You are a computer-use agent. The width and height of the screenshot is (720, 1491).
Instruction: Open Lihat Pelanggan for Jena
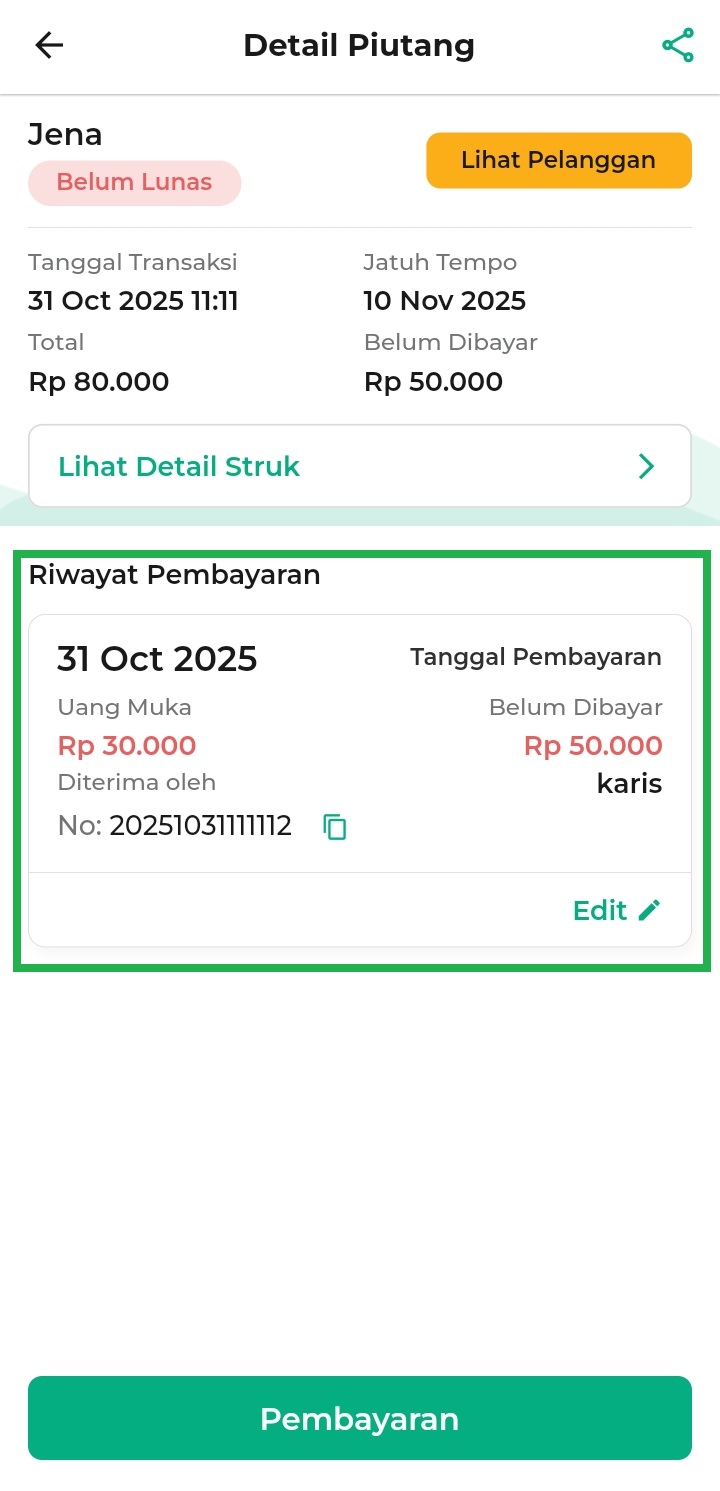[558, 160]
